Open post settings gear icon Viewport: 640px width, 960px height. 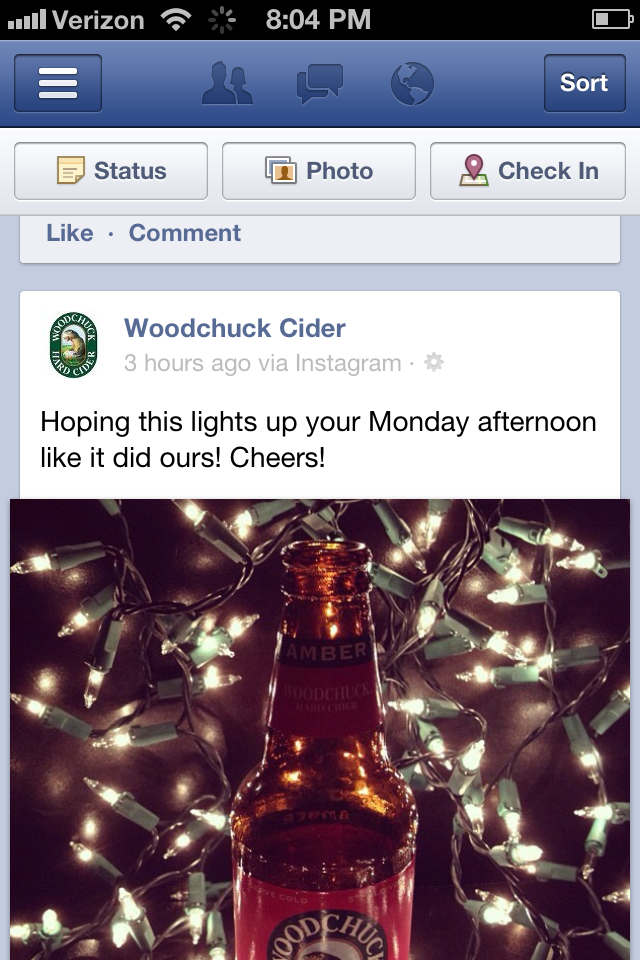[x=434, y=363]
